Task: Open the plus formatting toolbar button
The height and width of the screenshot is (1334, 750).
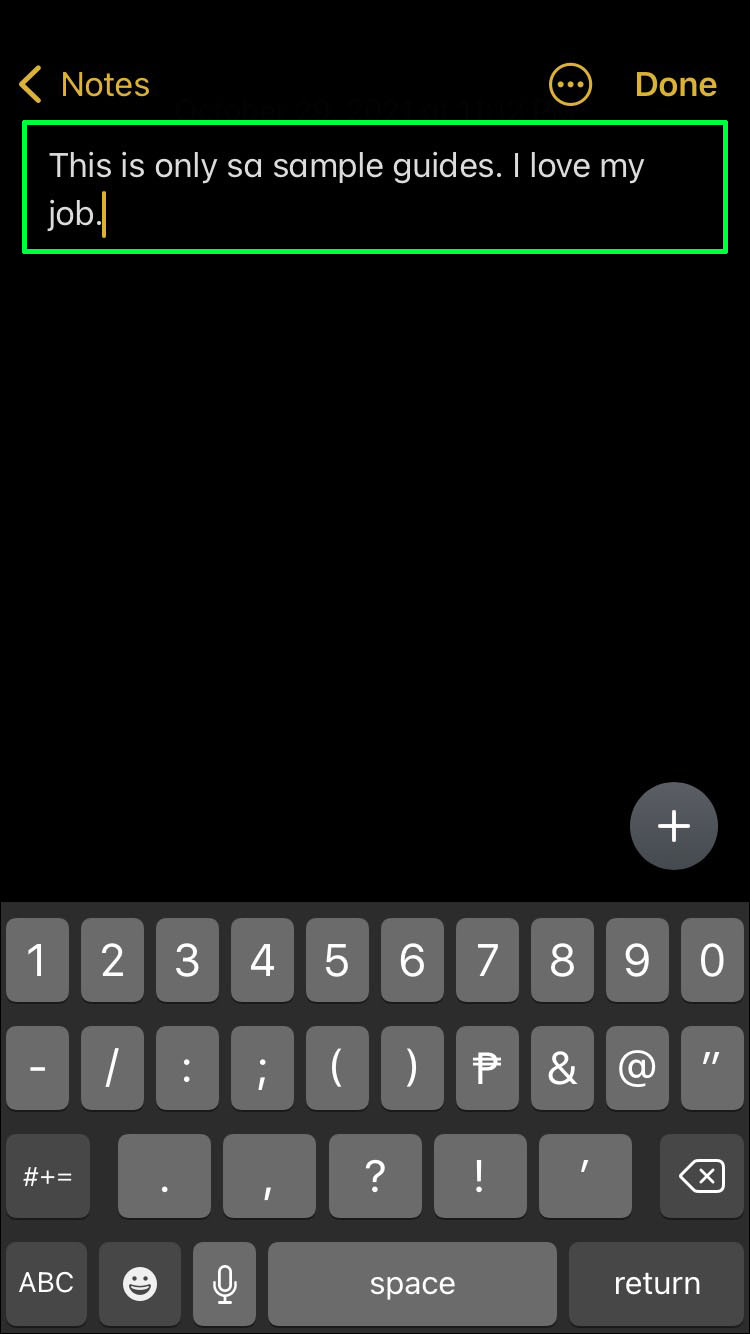Action: point(674,826)
